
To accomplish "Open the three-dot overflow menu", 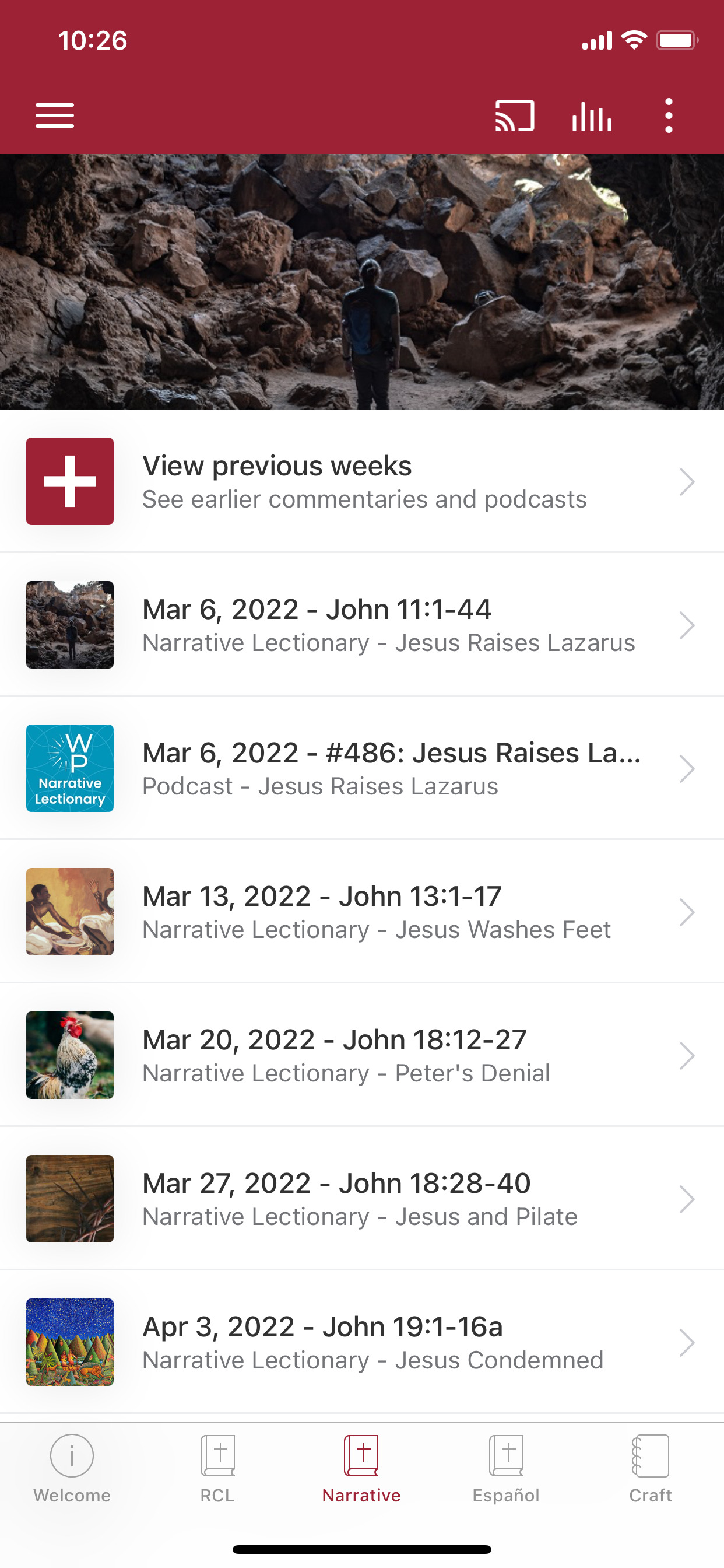I will 669,116.
